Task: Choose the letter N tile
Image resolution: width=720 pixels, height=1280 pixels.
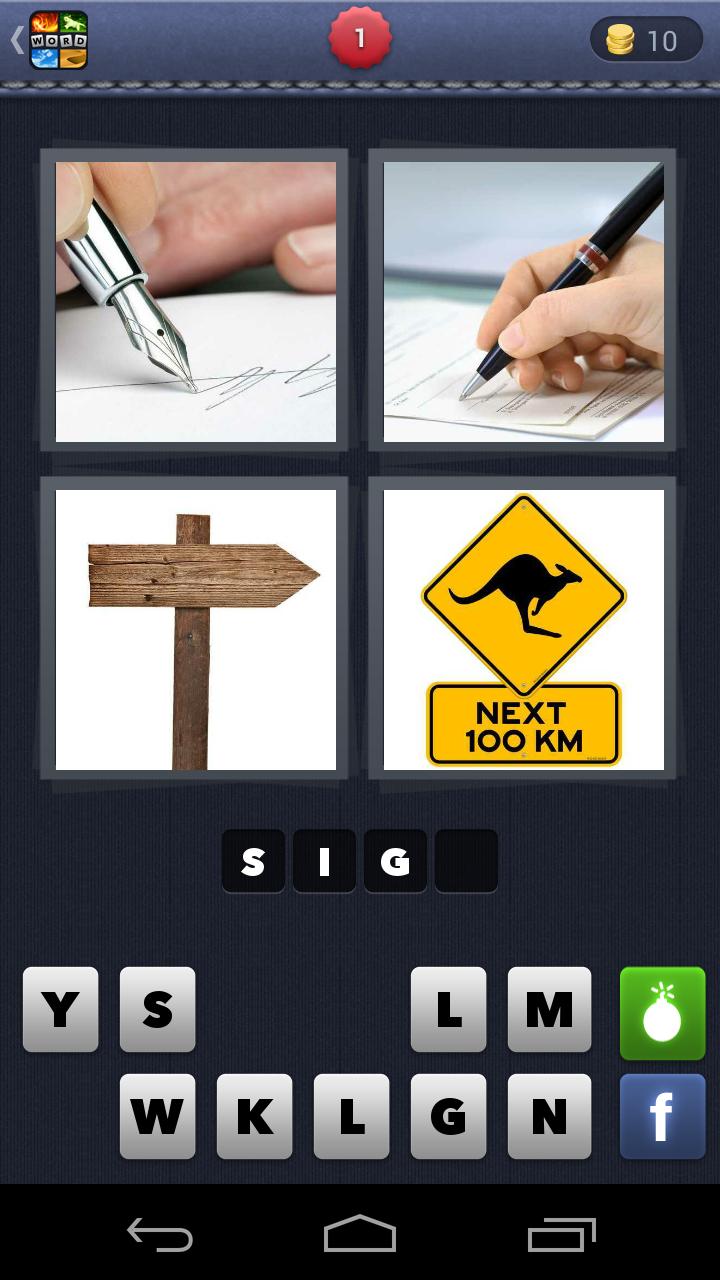Action: 549,1116
